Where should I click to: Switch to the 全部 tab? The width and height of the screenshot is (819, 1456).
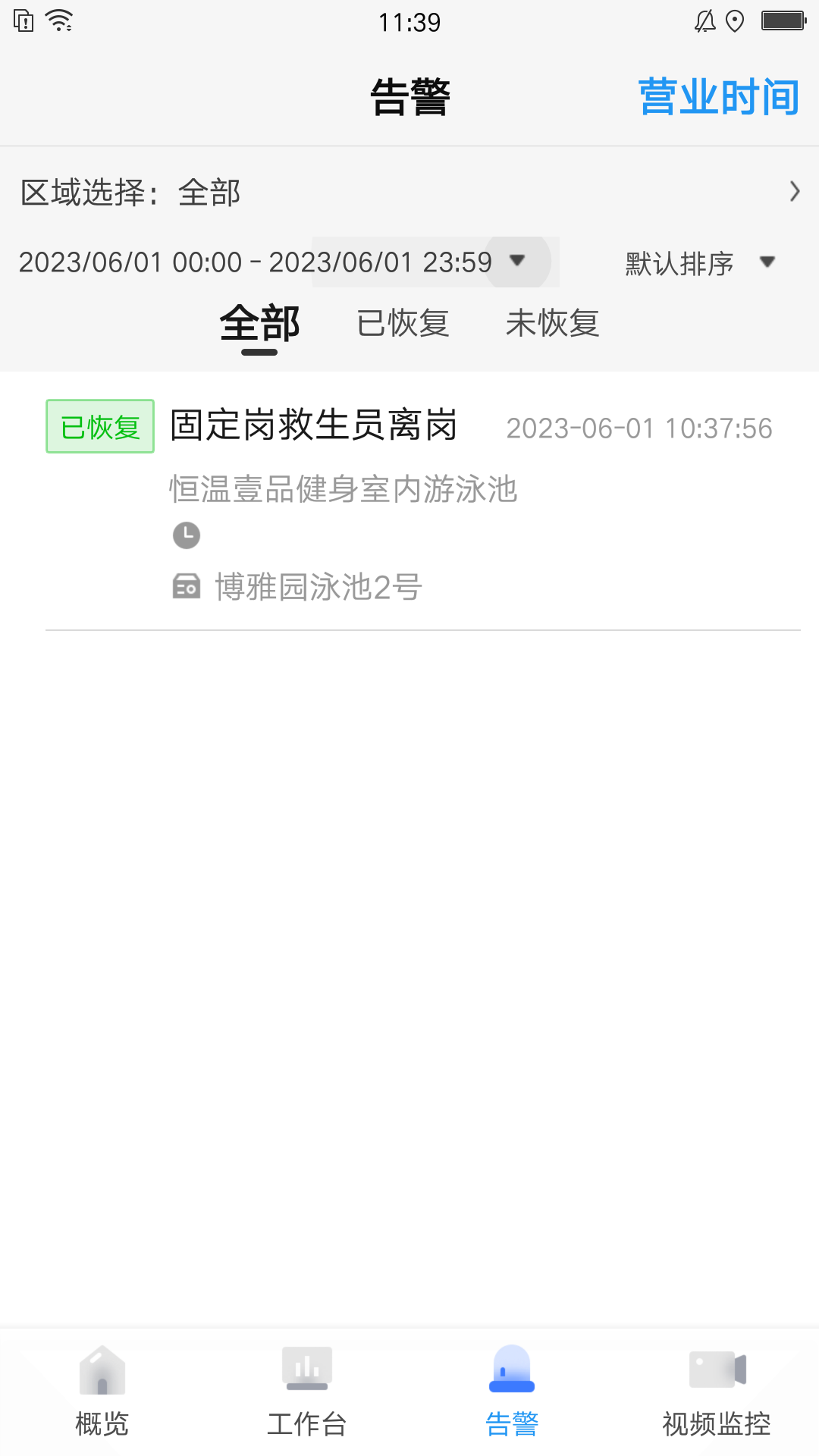coord(259,323)
